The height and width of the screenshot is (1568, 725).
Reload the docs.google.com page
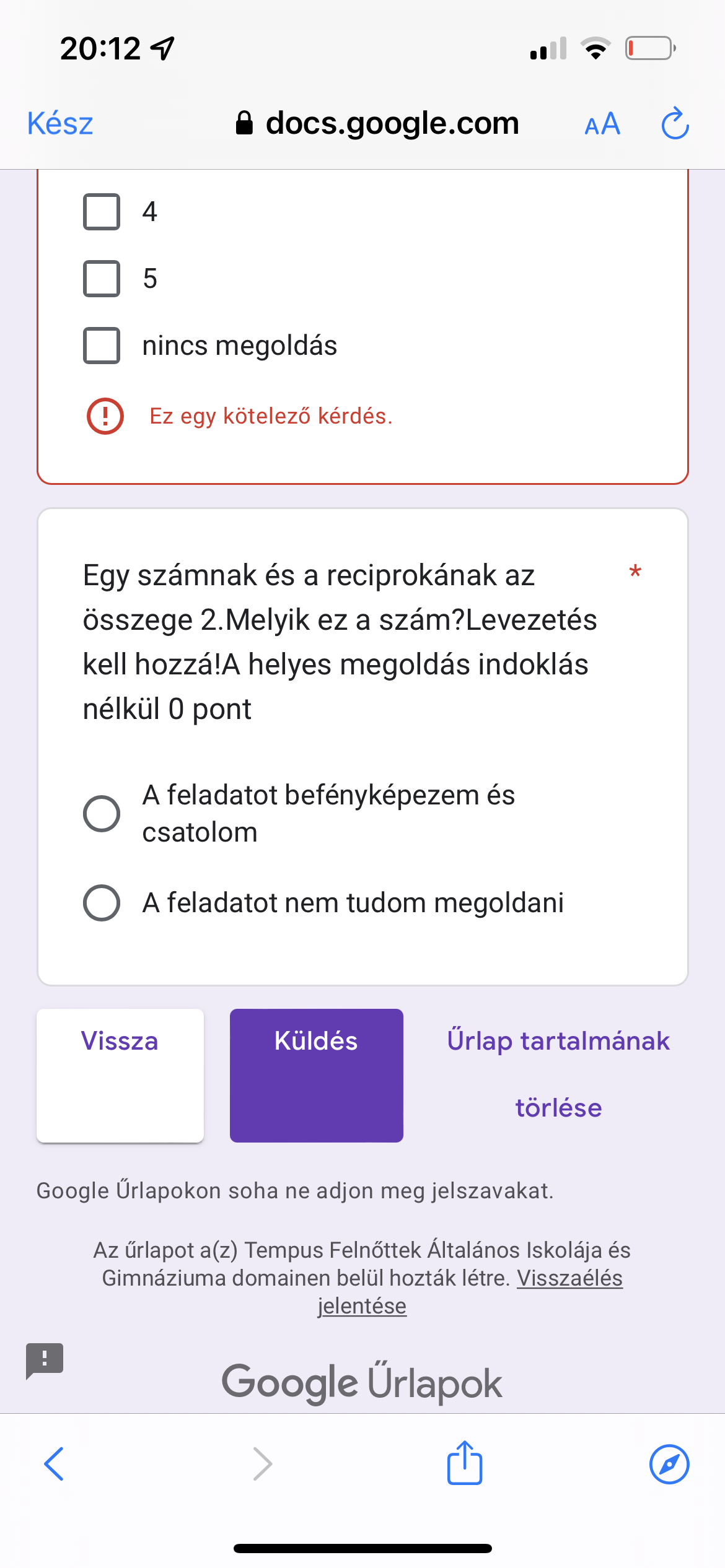pyautogui.click(x=675, y=124)
